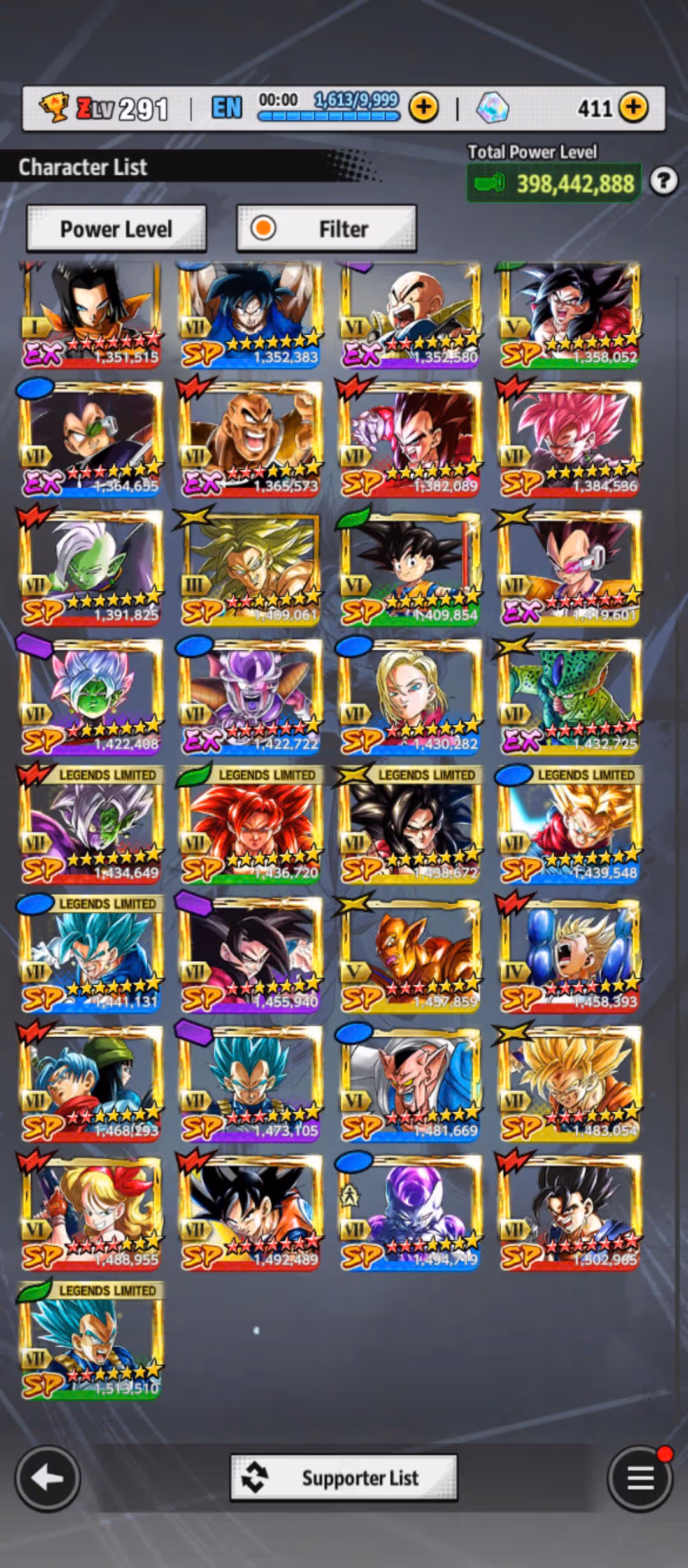The image size is (688, 1568).
Task: View the character with power 1,488,955
Action: [x=90, y=1211]
